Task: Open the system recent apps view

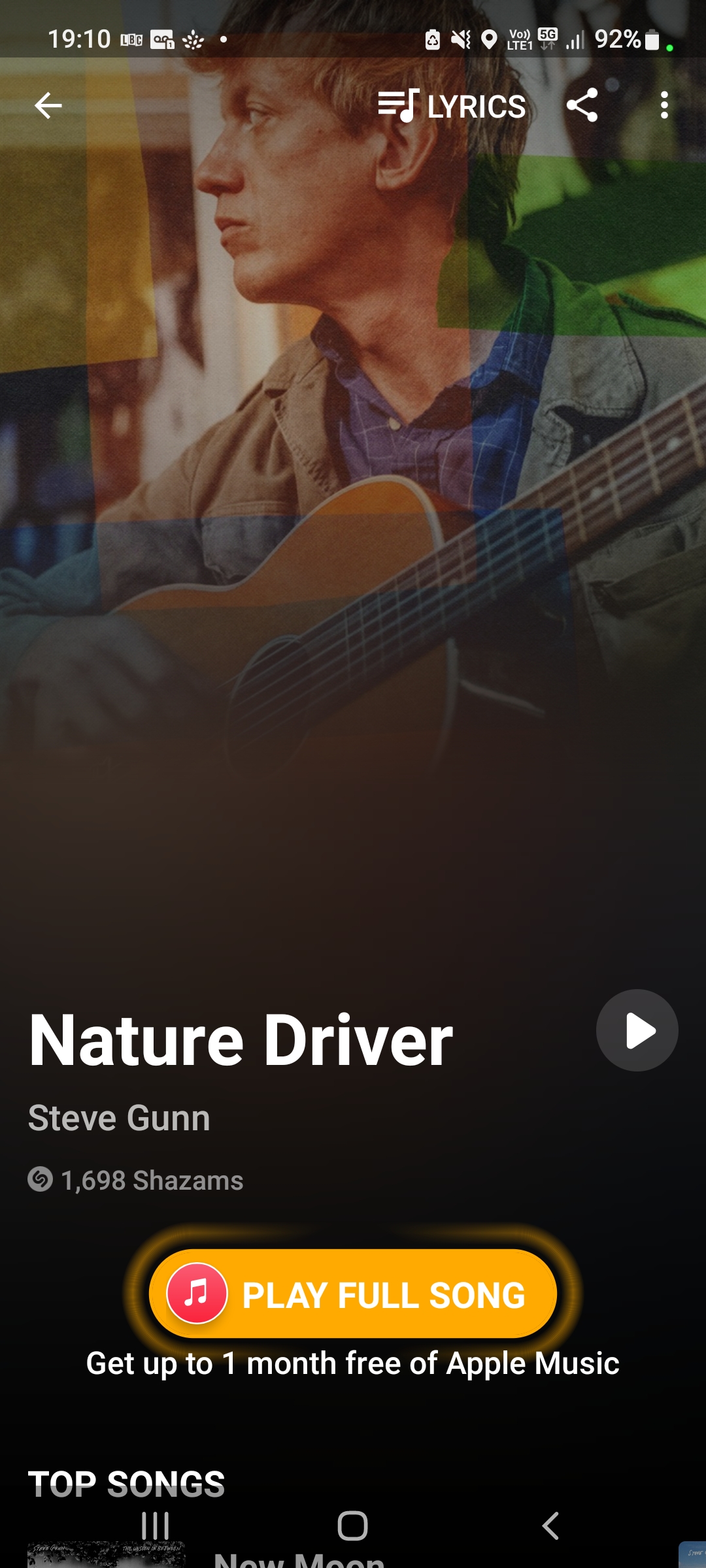Action: click(x=156, y=1526)
